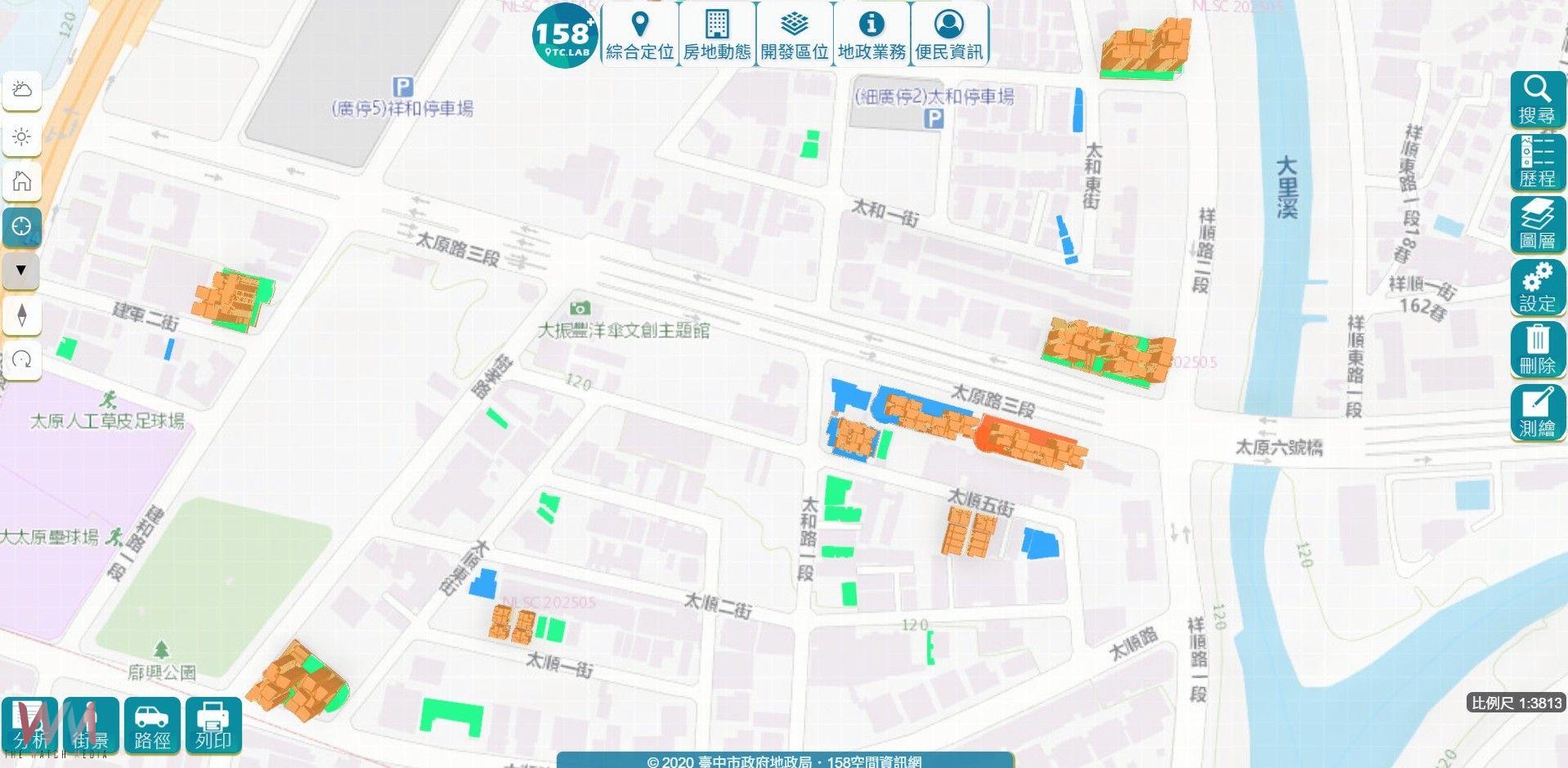Screen dimensions: 1568x768
Task: Open 便民資訊 public info menu
Action: 948,35
